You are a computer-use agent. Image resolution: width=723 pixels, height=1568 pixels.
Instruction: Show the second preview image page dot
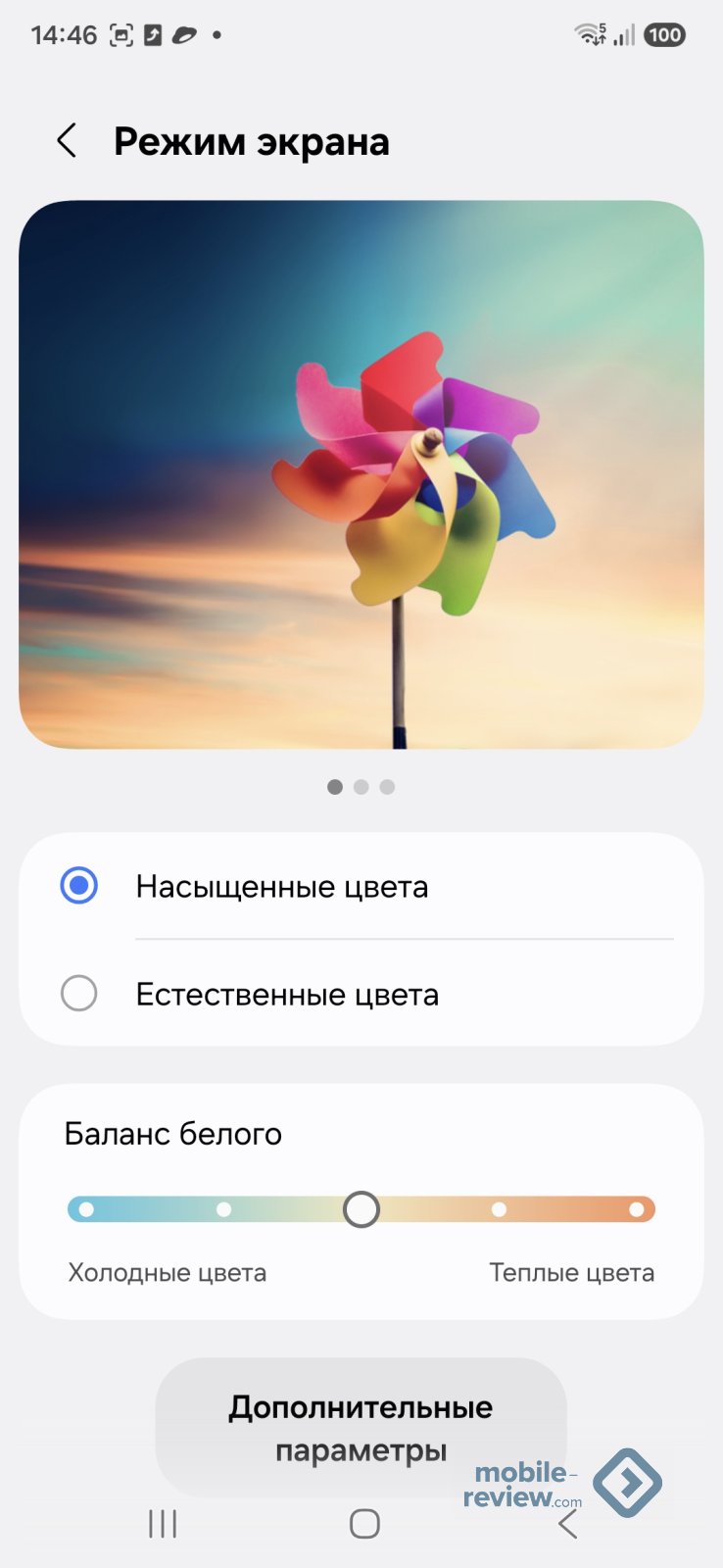[x=361, y=787]
